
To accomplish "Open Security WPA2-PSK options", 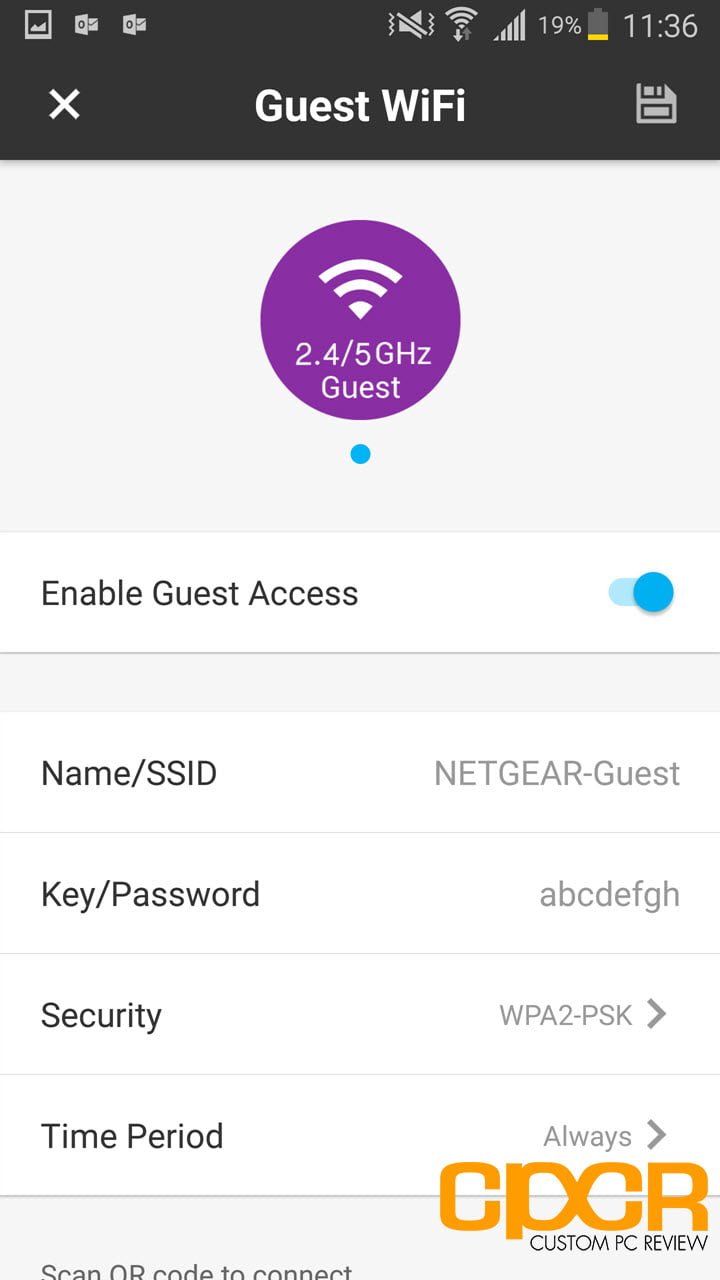I will 360,1015.
